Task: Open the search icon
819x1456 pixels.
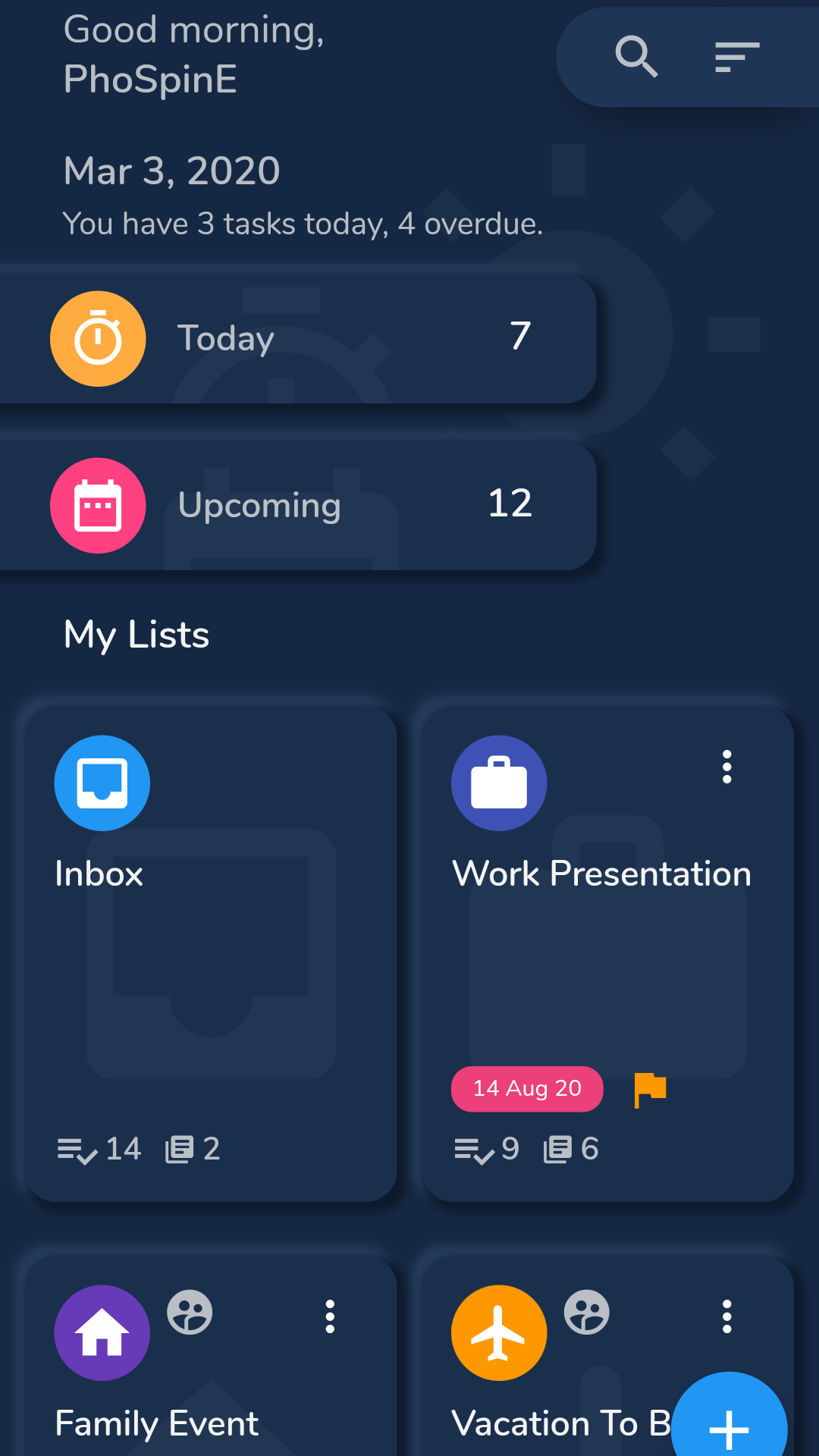Action: [x=635, y=57]
